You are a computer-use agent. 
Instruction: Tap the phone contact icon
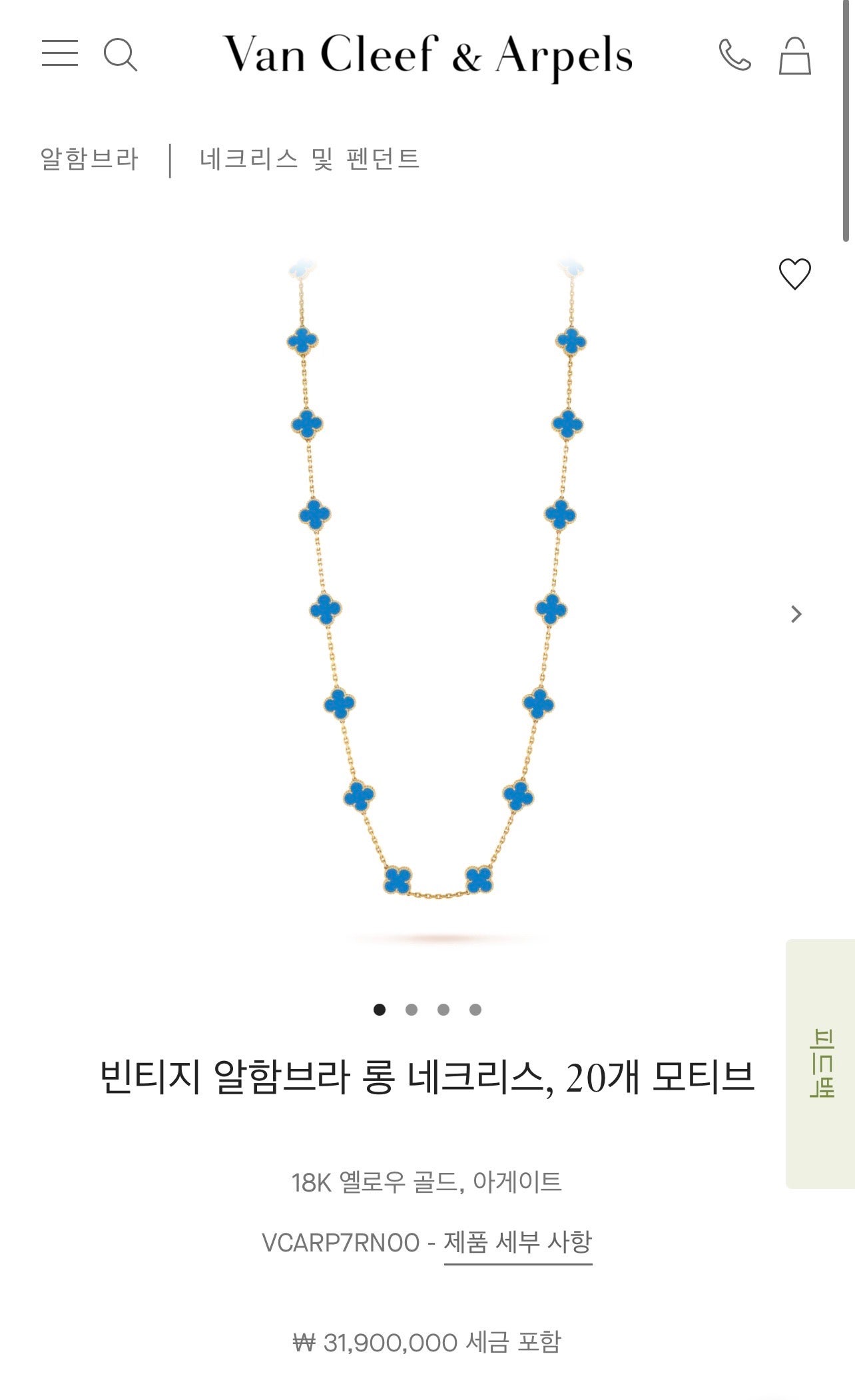tap(734, 55)
